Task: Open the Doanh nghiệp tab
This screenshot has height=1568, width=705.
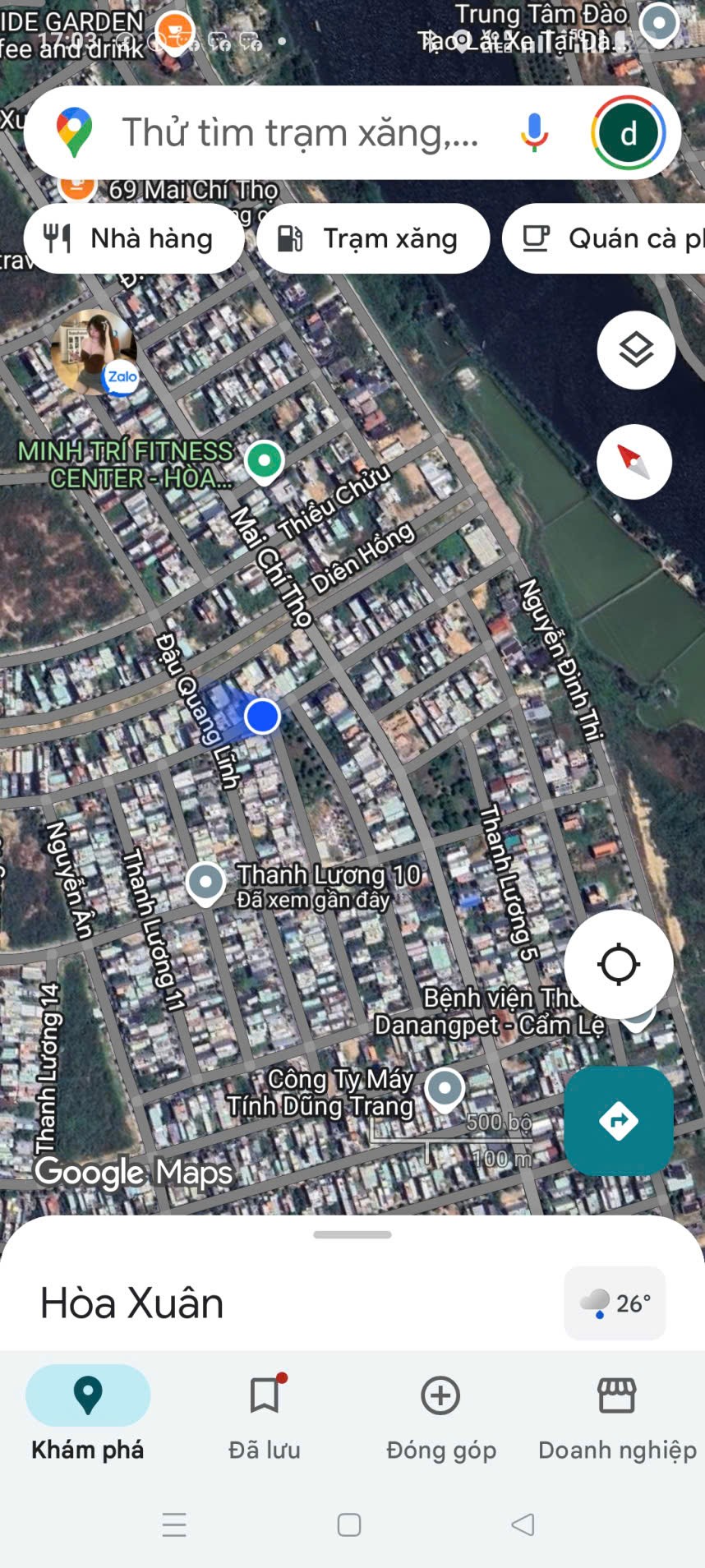Action: [x=617, y=1414]
